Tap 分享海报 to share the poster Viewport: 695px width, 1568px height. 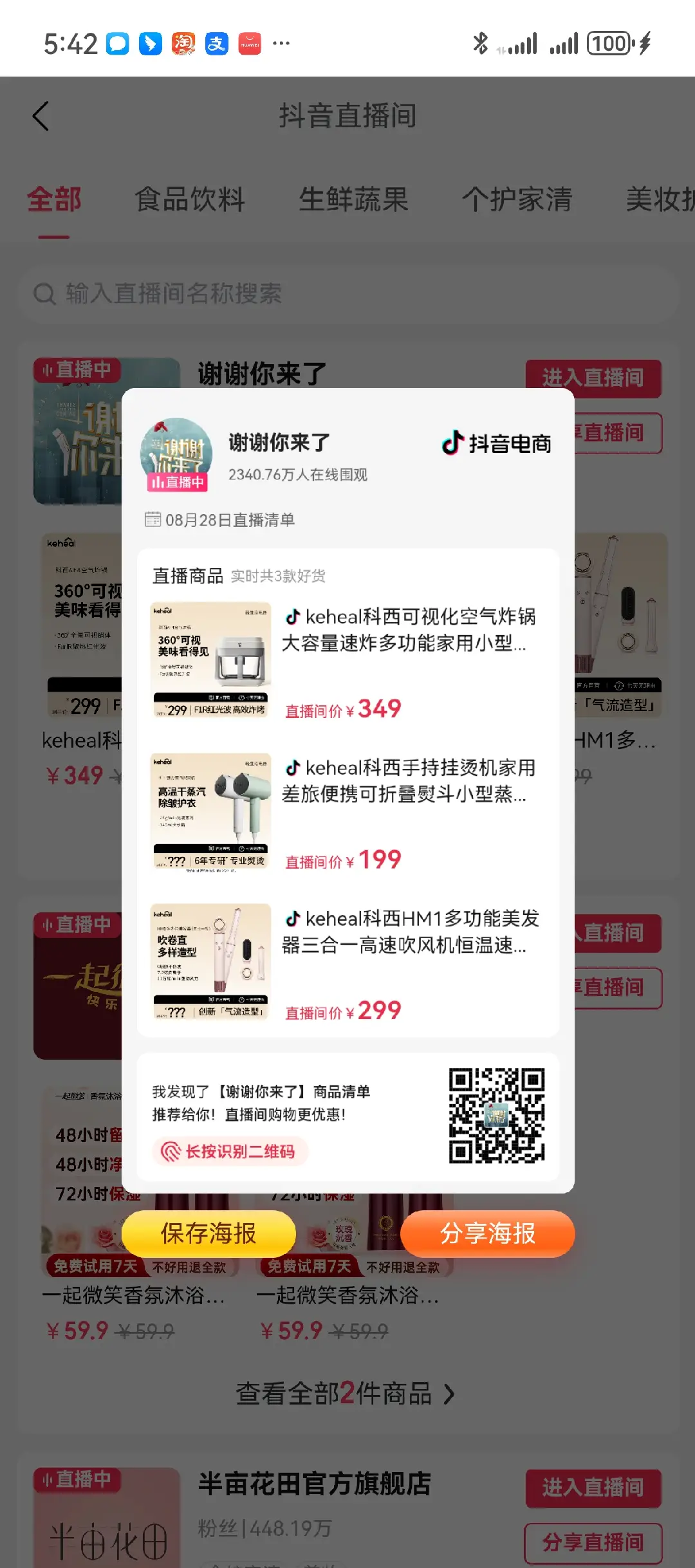point(487,1233)
